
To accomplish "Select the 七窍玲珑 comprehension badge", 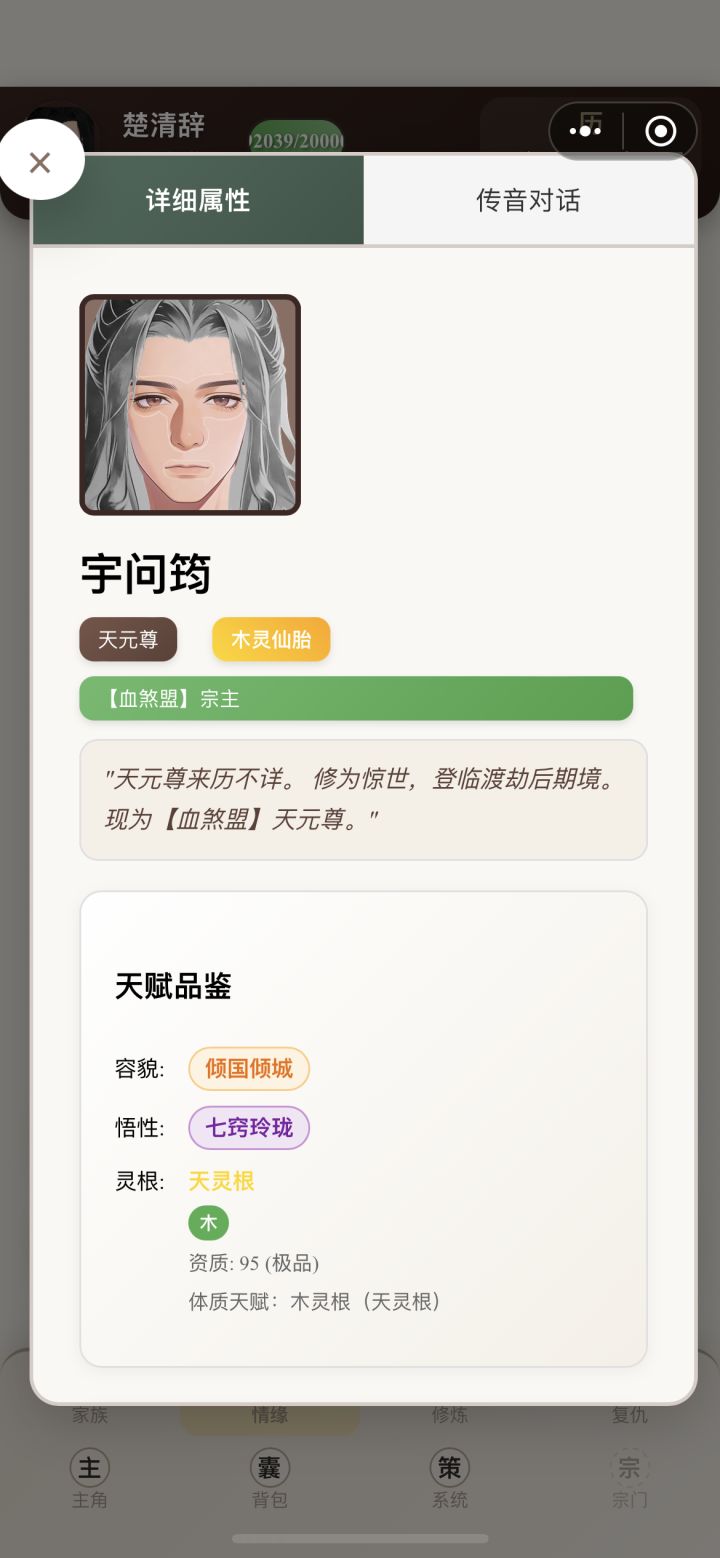I will click(x=248, y=1128).
